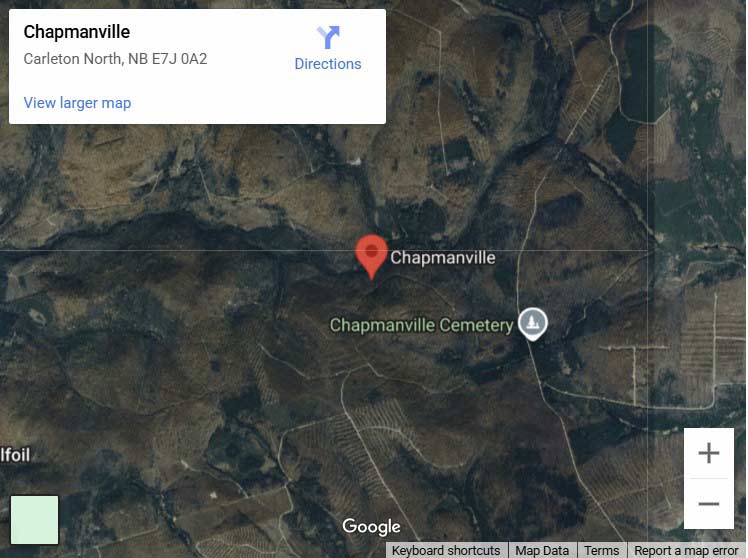The image size is (748, 558).
Task: Open the View larger map link
Action: pyautogui.click(x=77, y=103)
